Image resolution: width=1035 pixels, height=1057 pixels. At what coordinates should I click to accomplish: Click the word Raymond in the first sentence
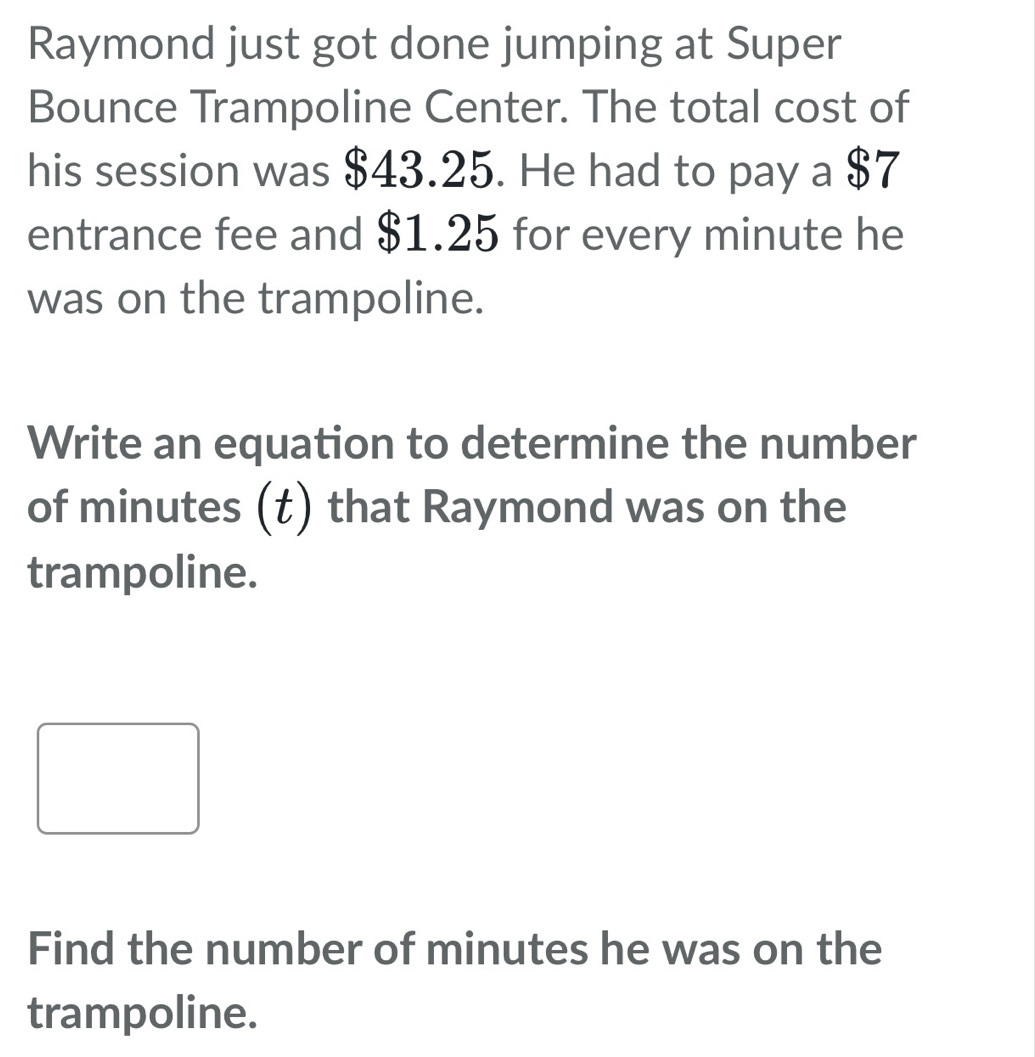122,43
